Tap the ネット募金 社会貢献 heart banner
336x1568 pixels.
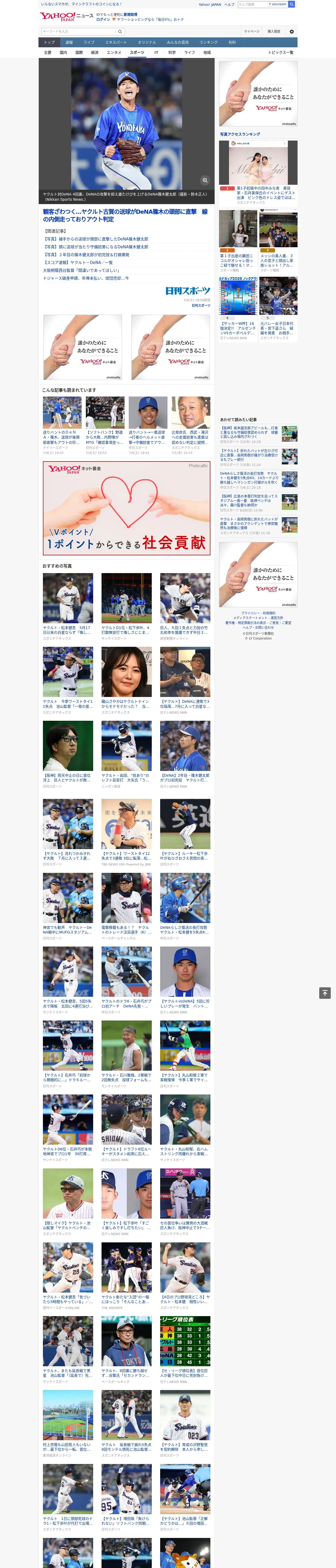coord(127,508)
